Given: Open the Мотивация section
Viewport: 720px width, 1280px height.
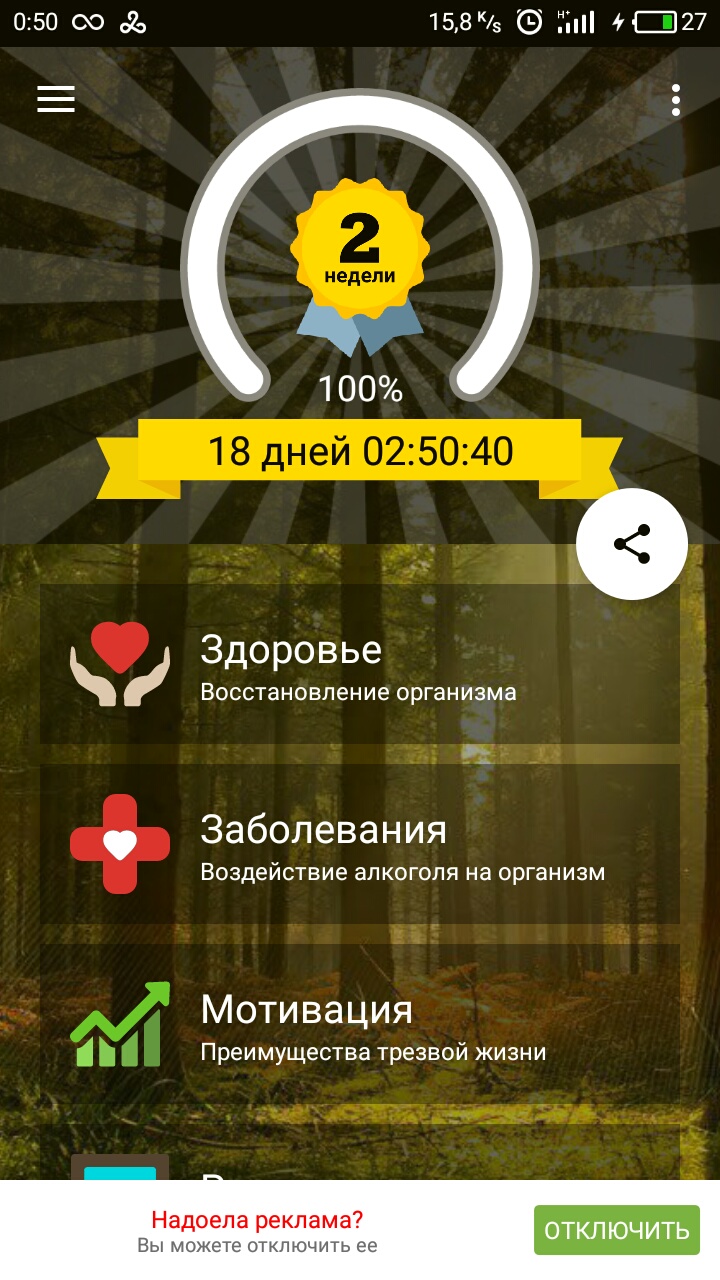Looking at the screenshot, I should (360, 1024).
